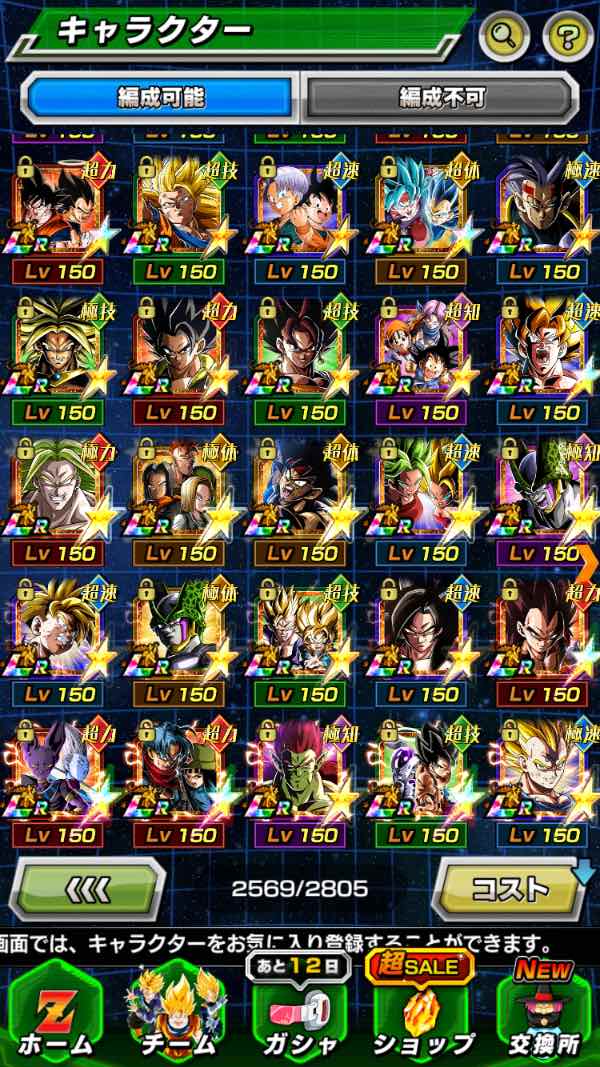Image resolution: width=600 pixels, height=1067 pixels.
Task: Open the 交換所 marked New
Action: (545, 1012)
